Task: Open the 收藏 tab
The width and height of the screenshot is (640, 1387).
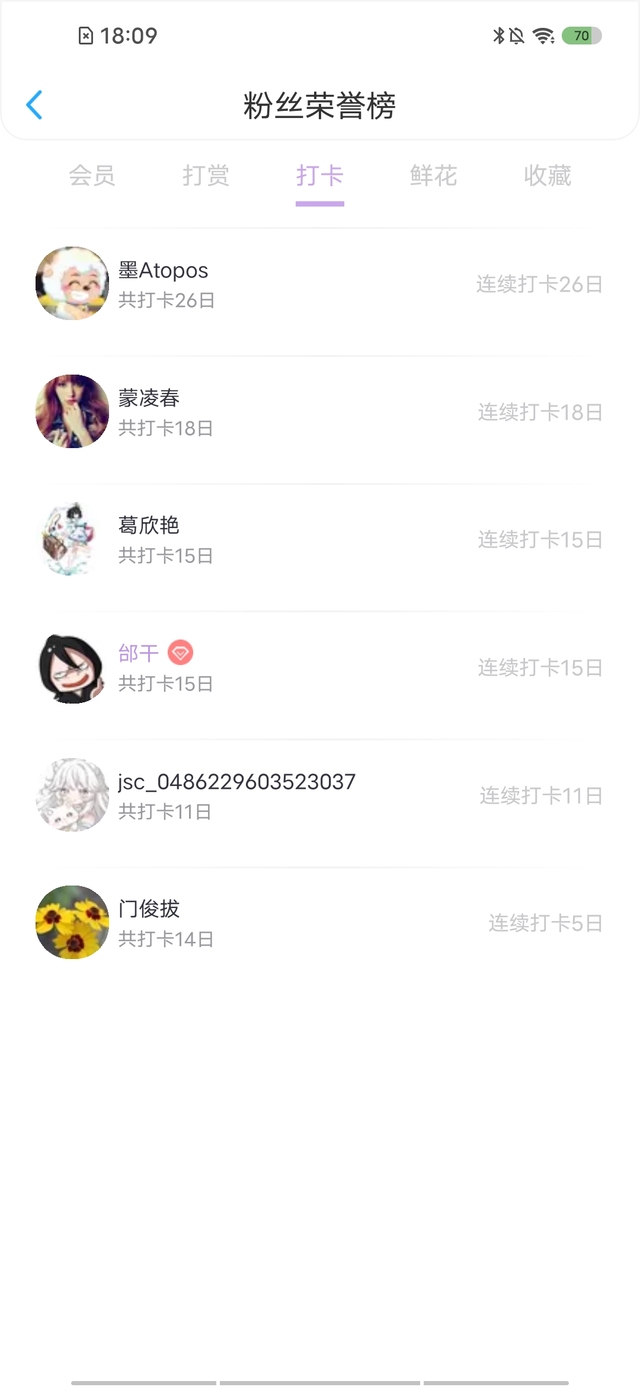Action: tap(548, 176)
